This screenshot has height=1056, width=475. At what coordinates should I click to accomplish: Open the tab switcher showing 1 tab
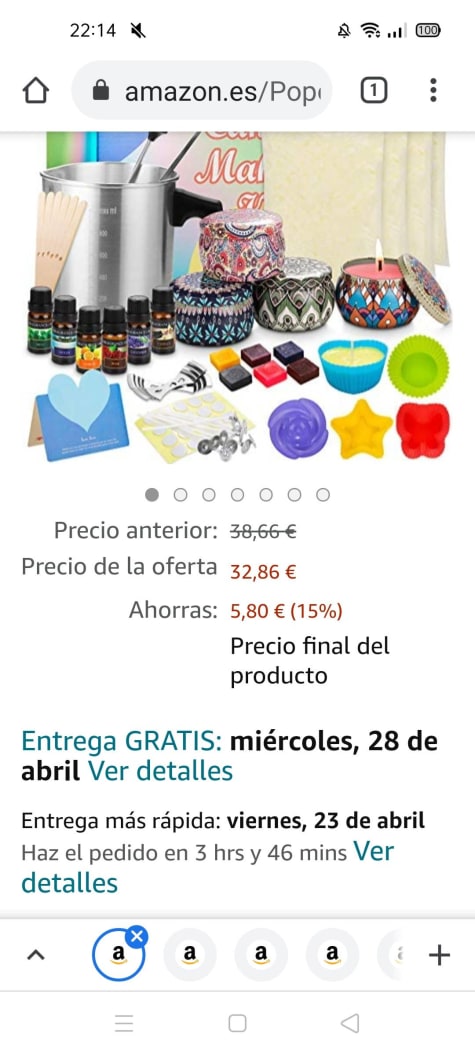374,90
